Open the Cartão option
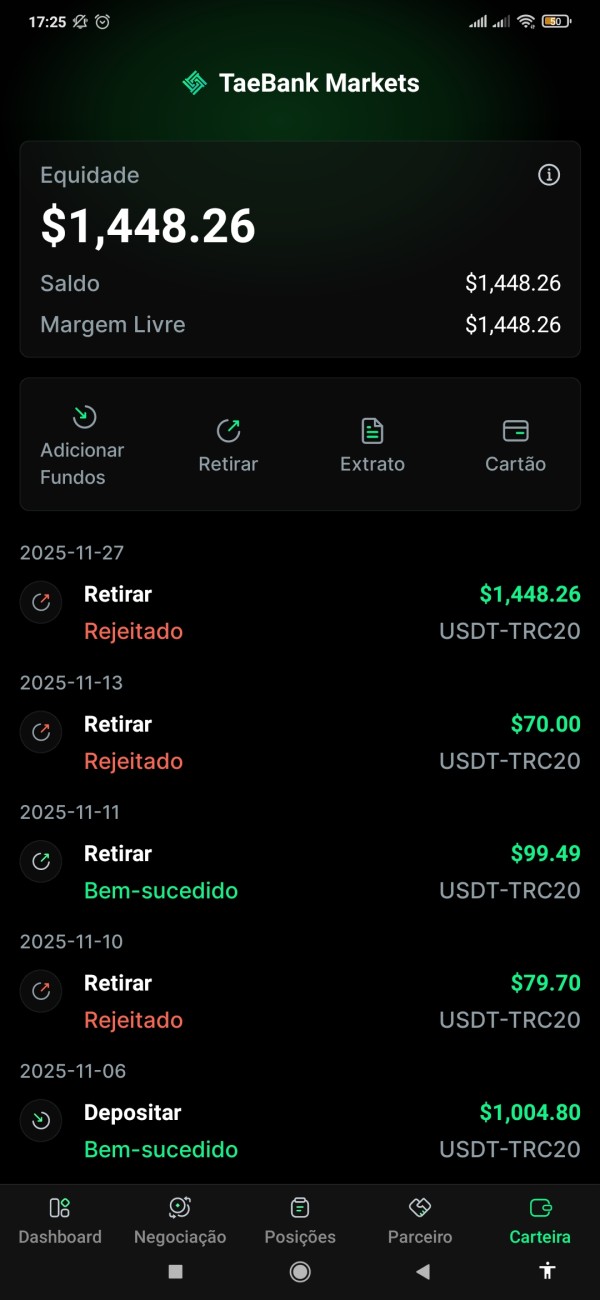This screenshot has width=600, height=1300. coord(515,446)
